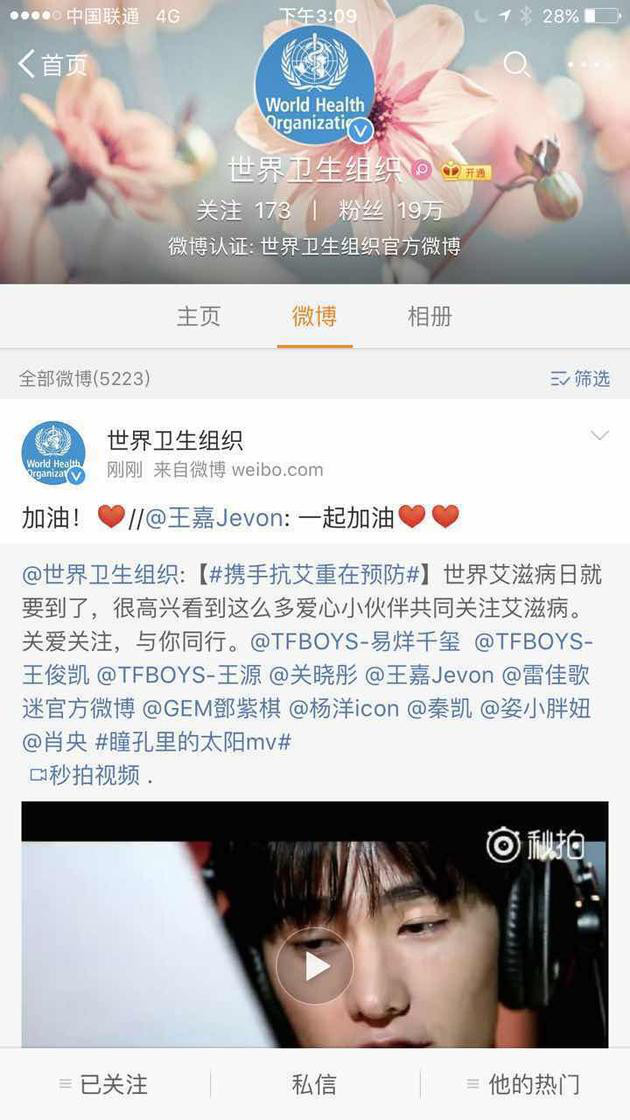Expand the post options chevron

pos(599,436)
